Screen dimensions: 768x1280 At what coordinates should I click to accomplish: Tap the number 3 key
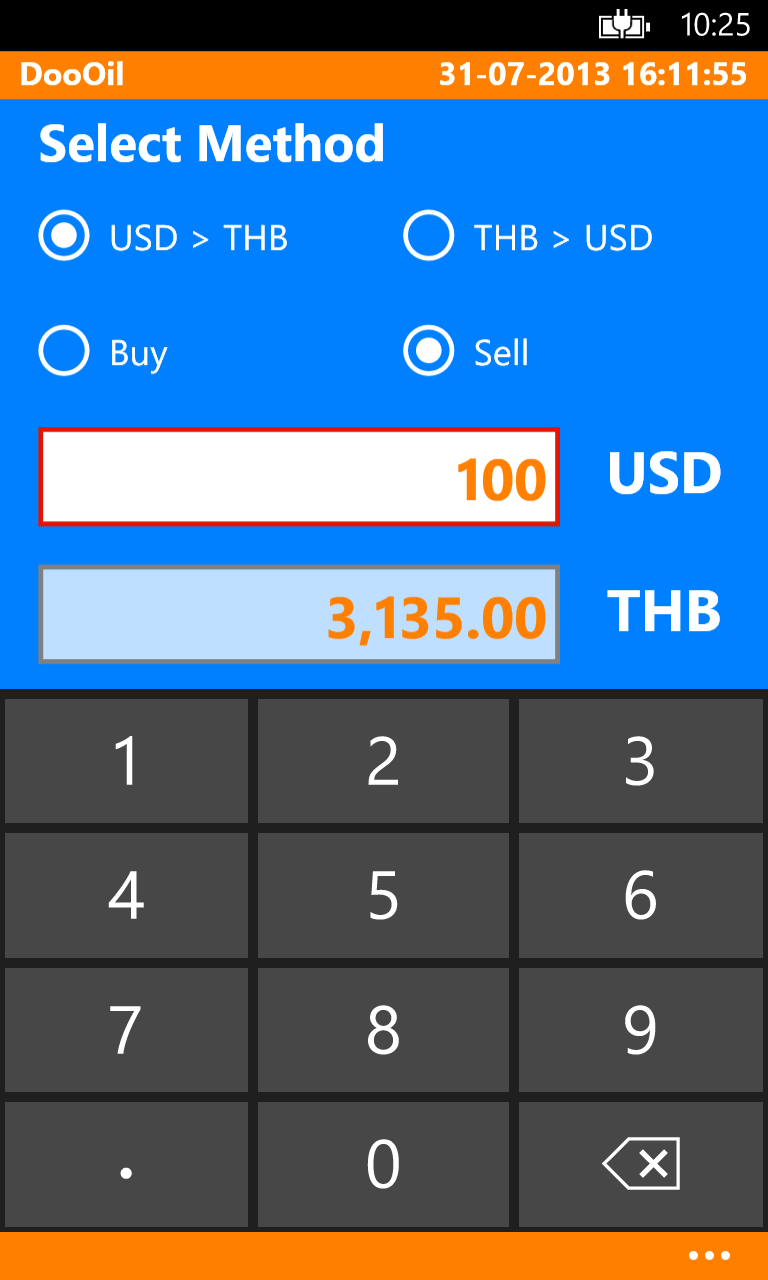coord(640,761)
